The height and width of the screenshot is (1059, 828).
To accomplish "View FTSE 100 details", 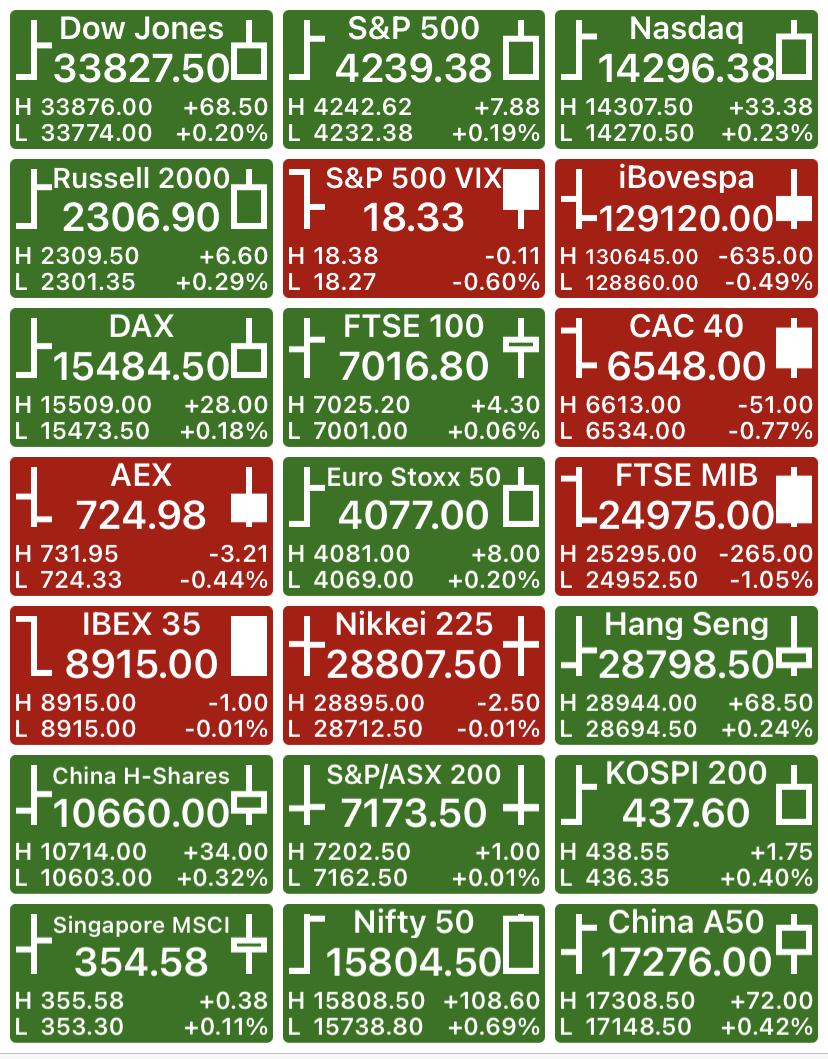I will point(413,378).
